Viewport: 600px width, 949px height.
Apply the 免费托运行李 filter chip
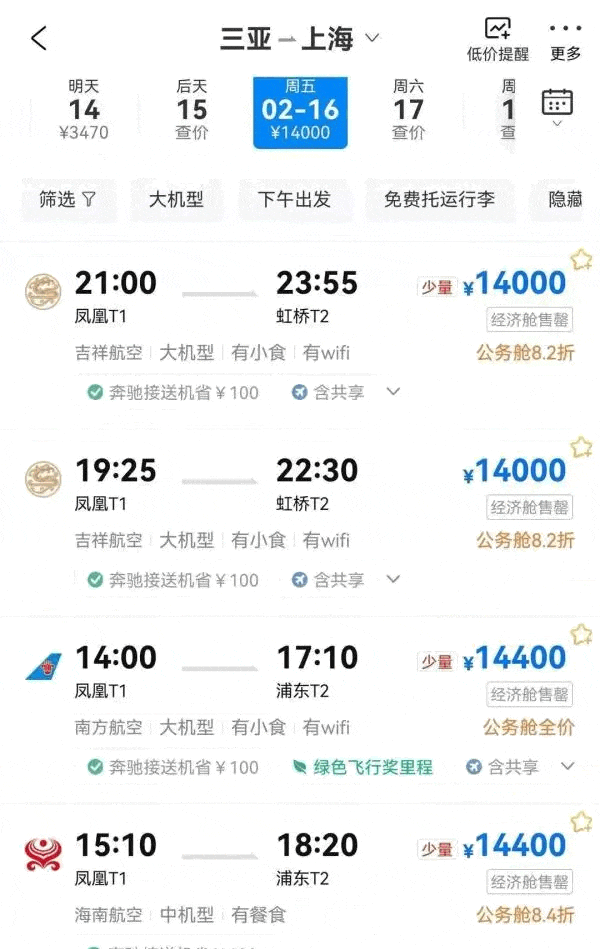click(x=439, y=199)
